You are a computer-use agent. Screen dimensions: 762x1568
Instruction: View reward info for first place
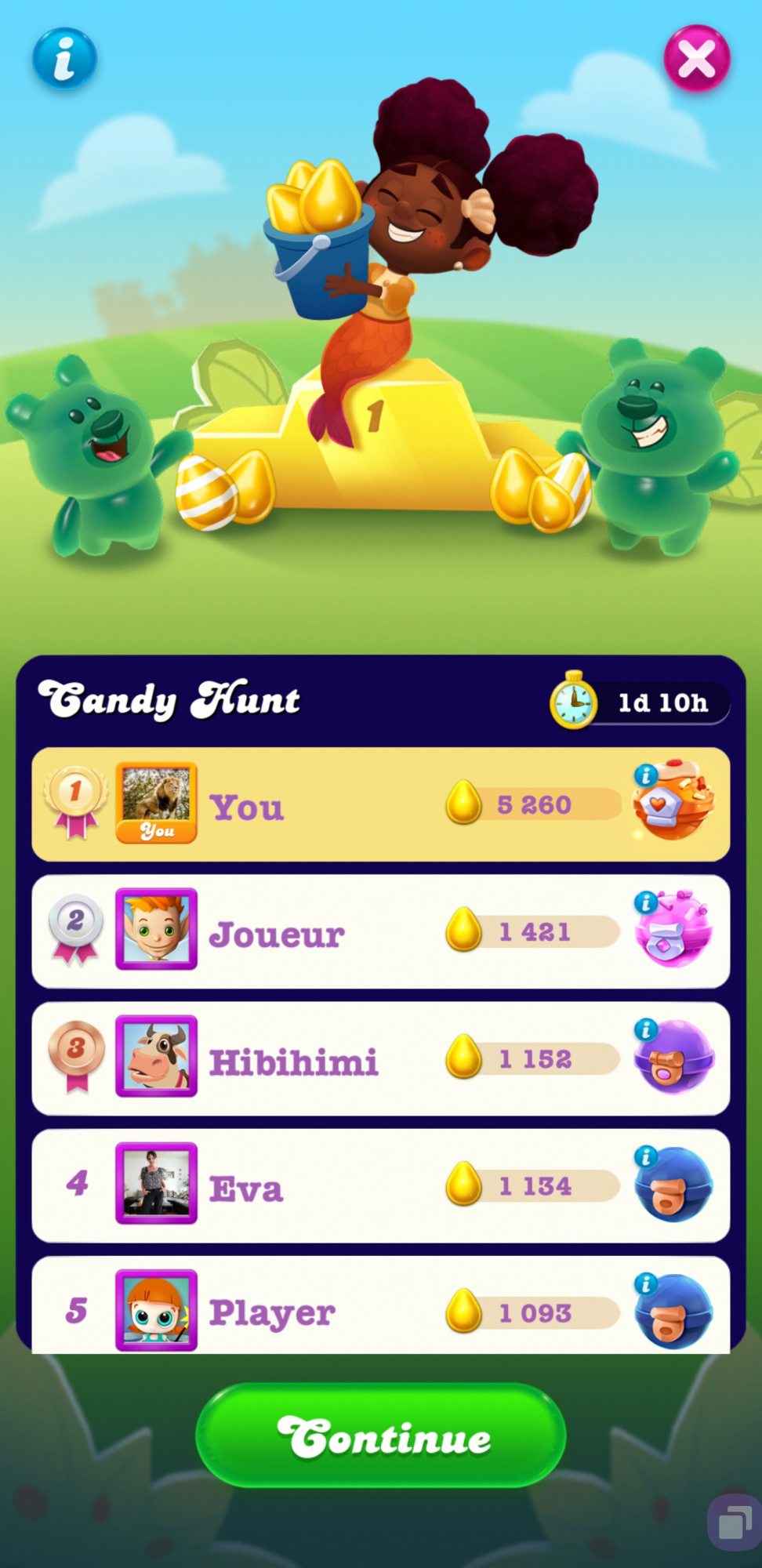point(646,776)
